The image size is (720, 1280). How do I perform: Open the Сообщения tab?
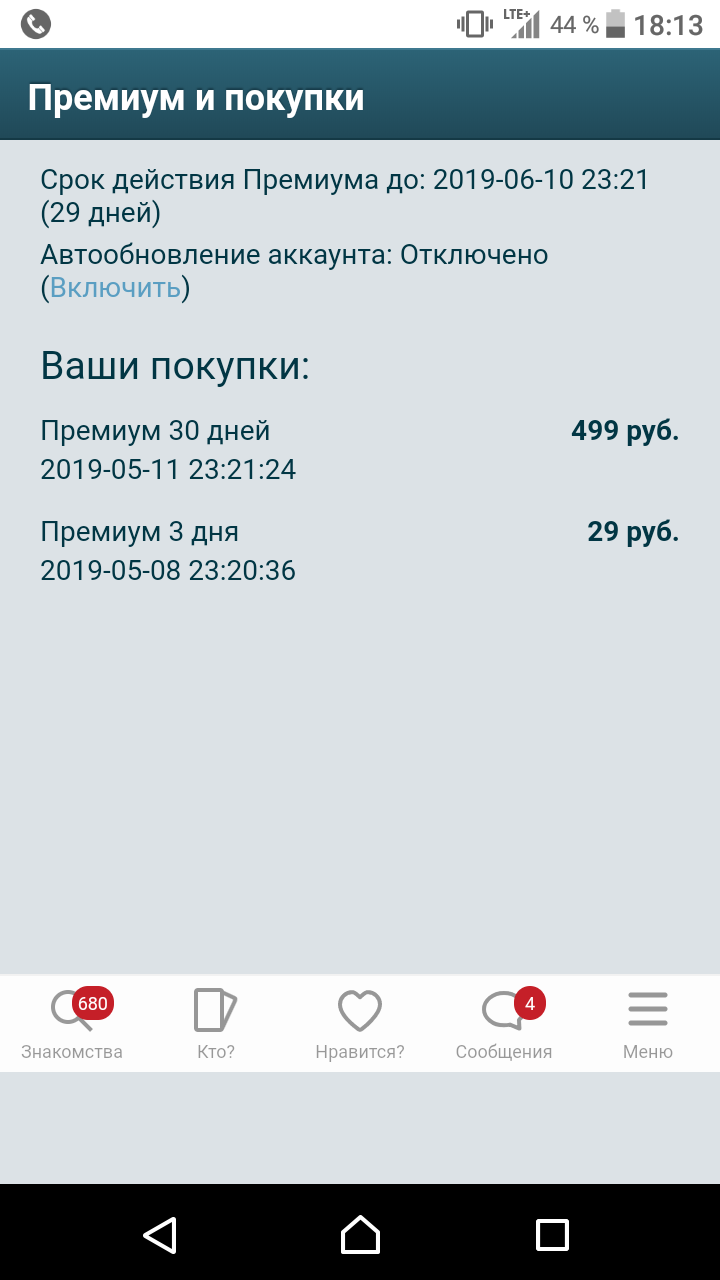[504, 1024]
